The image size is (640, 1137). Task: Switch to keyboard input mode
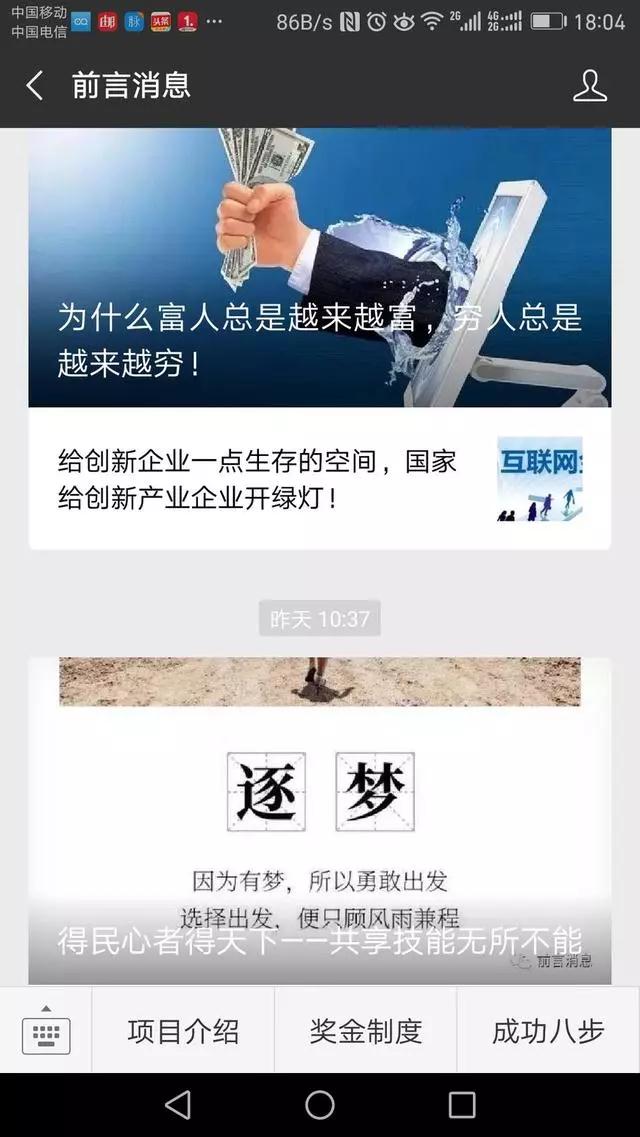pyautogui.click(x=46, y=1031)
